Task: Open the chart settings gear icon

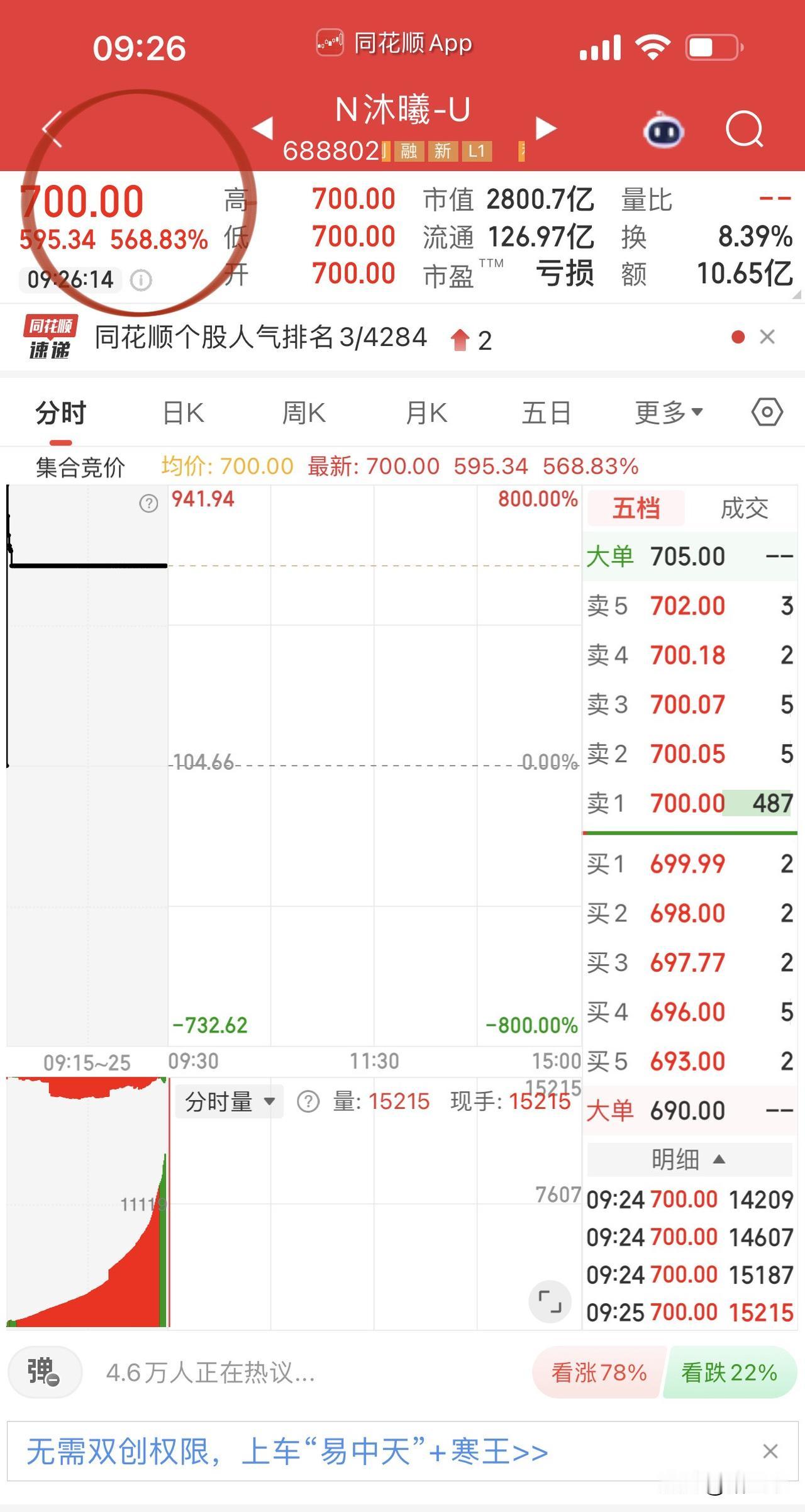Action: click(766, 412)
